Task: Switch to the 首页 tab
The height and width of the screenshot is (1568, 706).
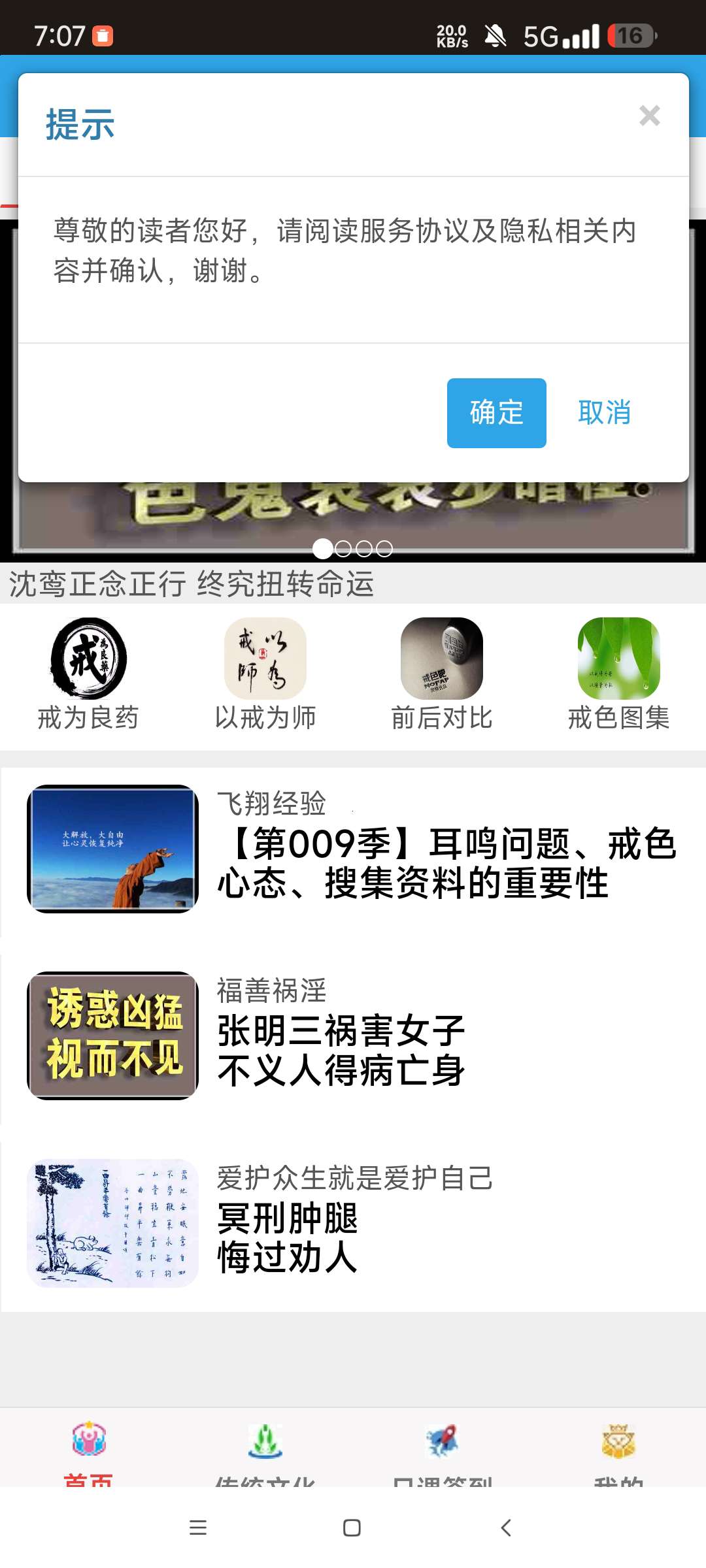Action: [x=88, y=1450]
